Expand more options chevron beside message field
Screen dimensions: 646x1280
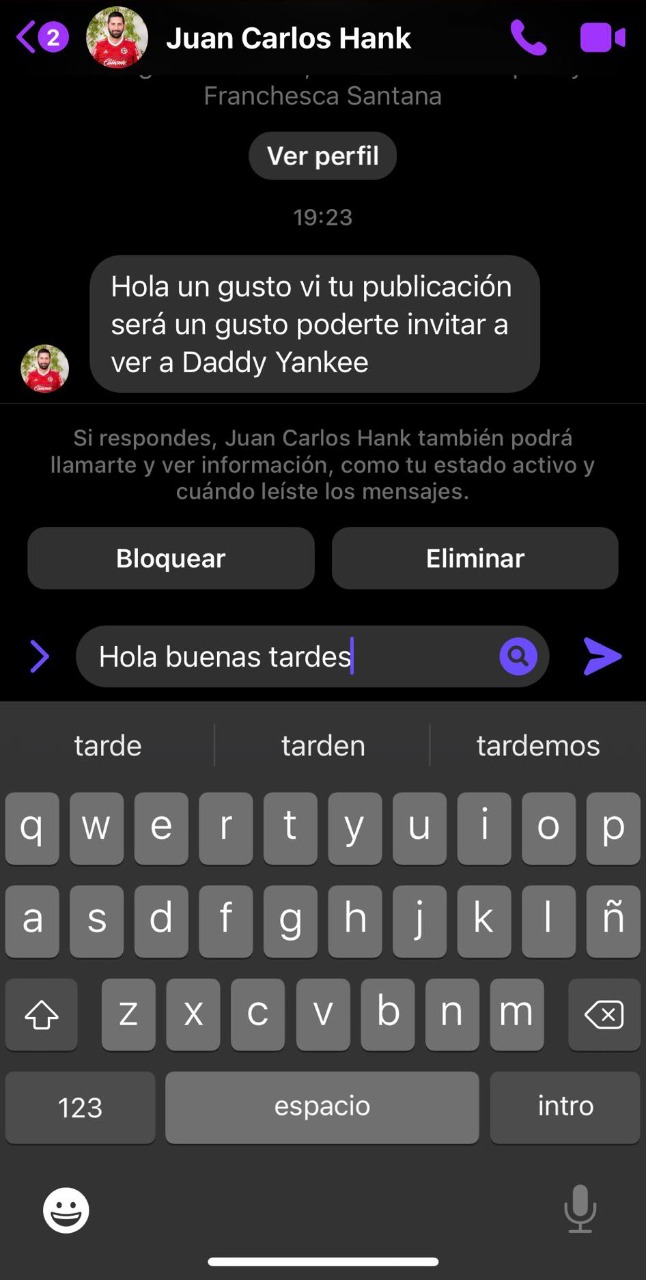(39, 657)
